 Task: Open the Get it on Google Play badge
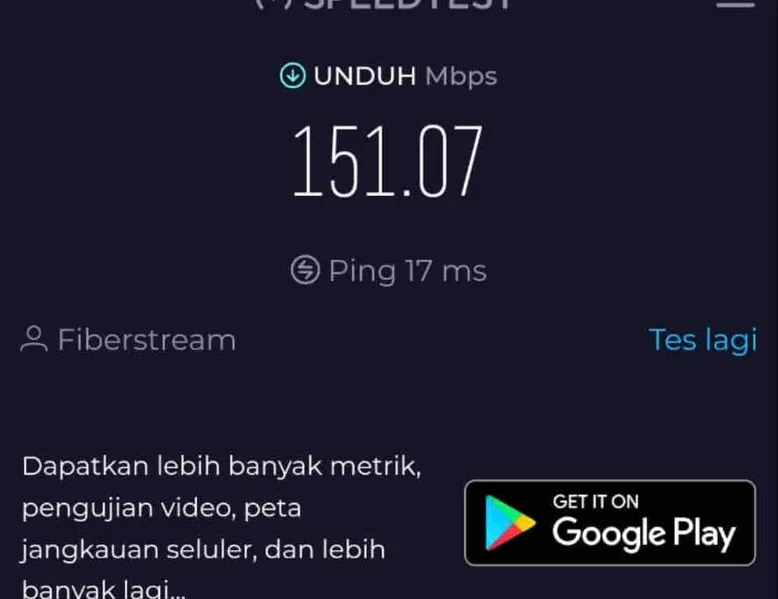pos(610,523)
